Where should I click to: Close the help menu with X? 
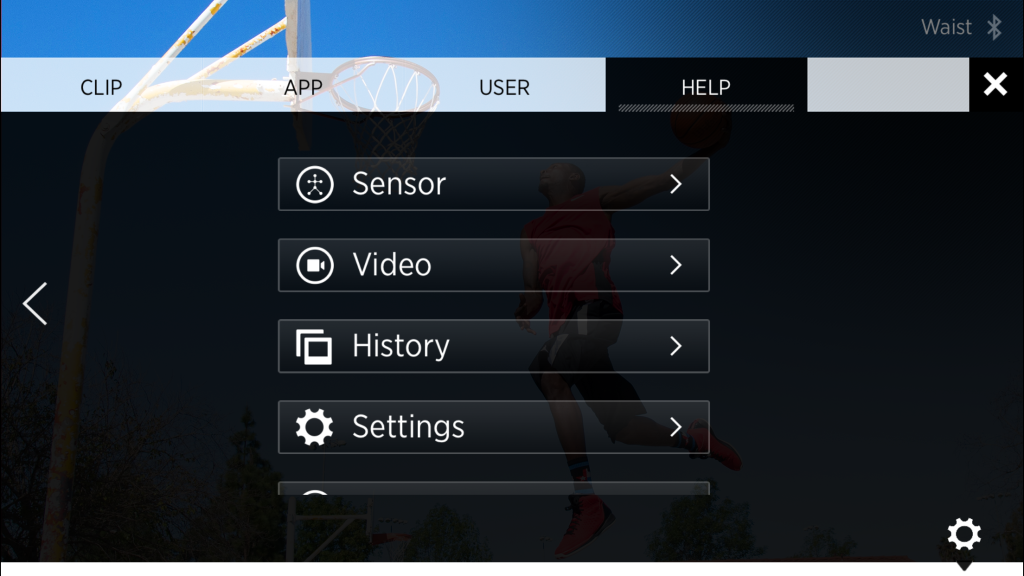pos(995,85)
